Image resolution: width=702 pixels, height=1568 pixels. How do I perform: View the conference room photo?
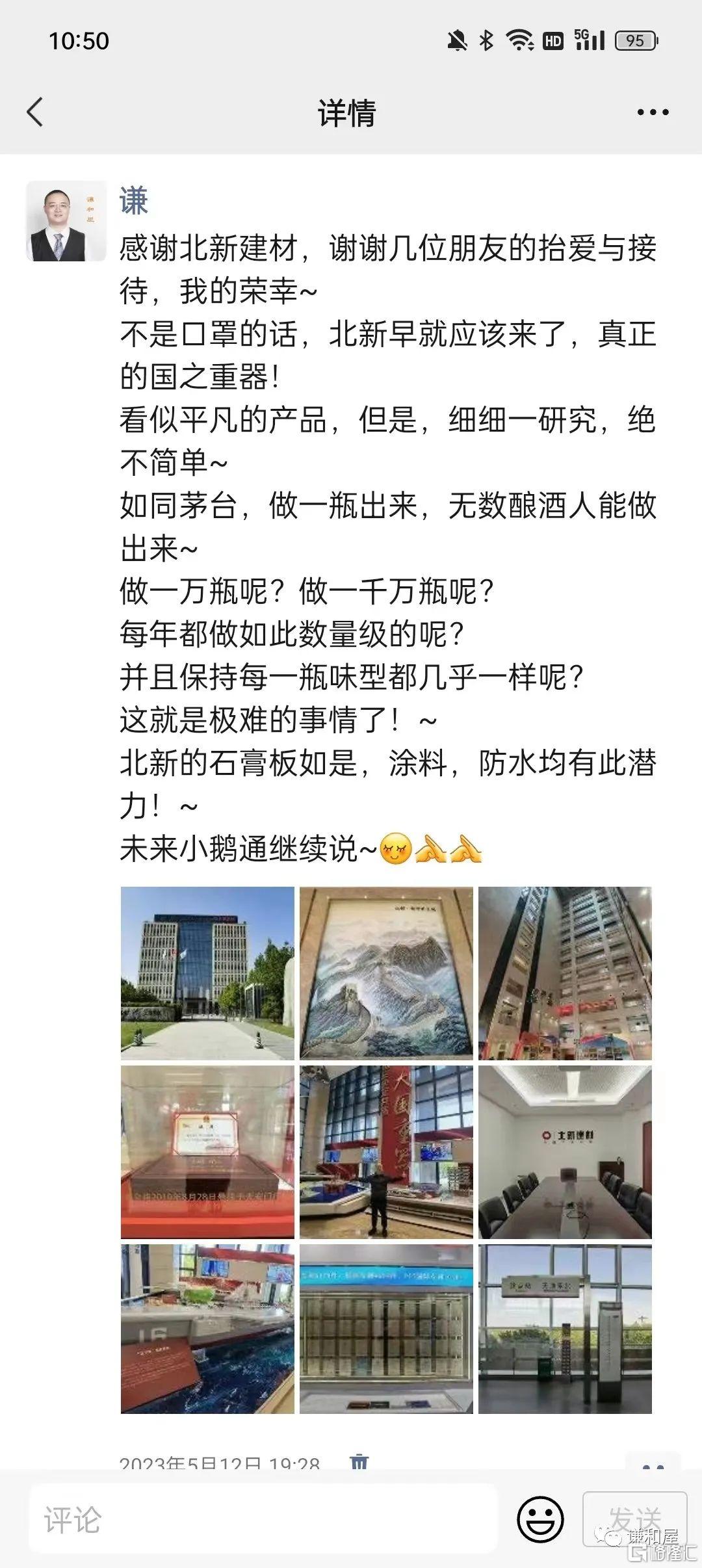pos(565,1151)
